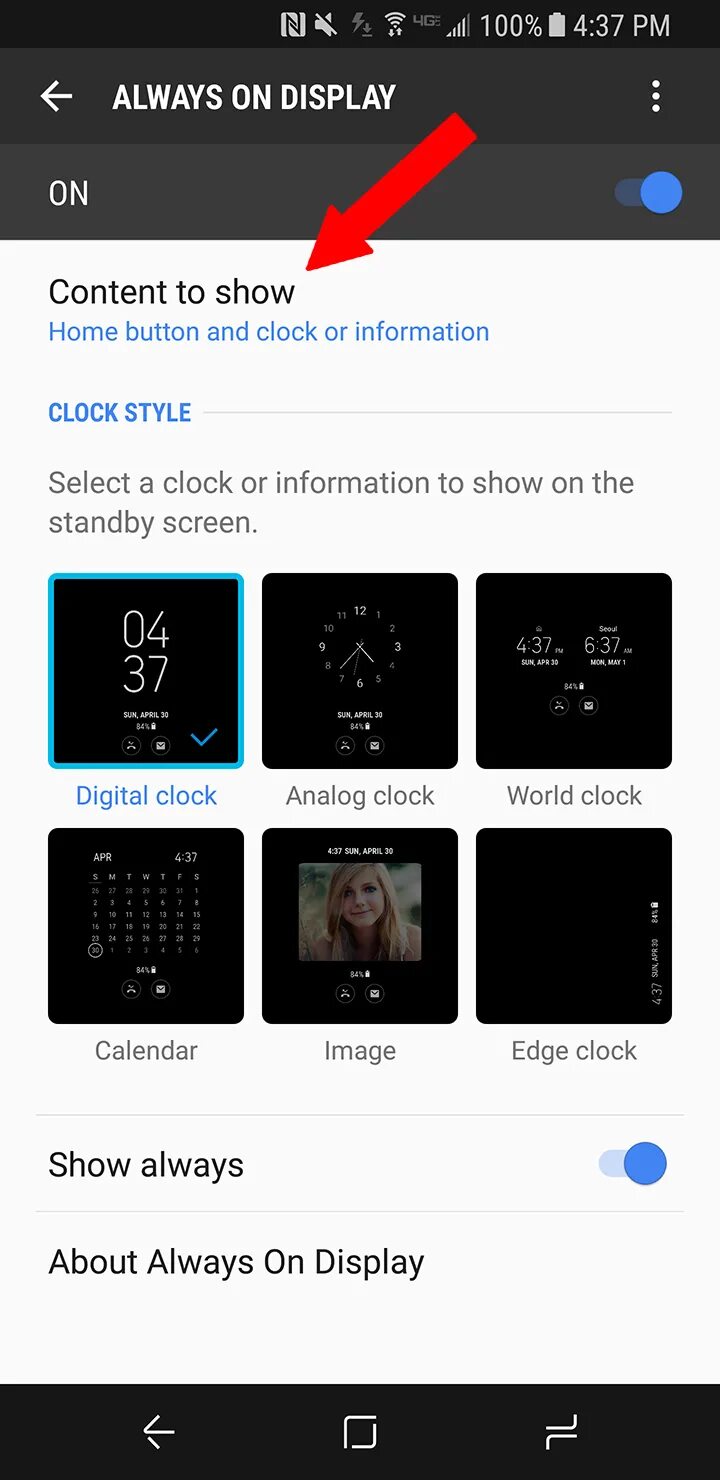Pick the World clock style
This screenshot has height=1480, width=720.
[574, 671]
